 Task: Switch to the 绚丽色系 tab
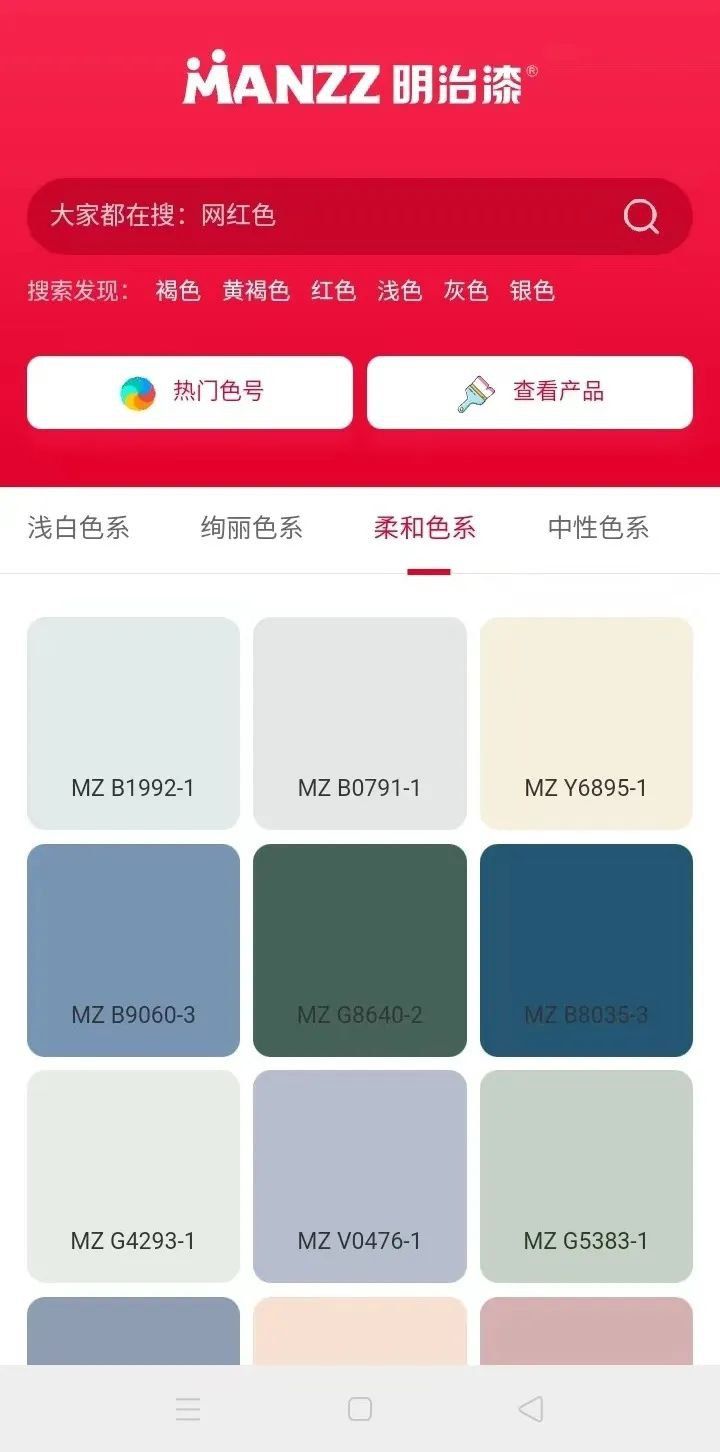pyautogui.click(x=252, y=528)
